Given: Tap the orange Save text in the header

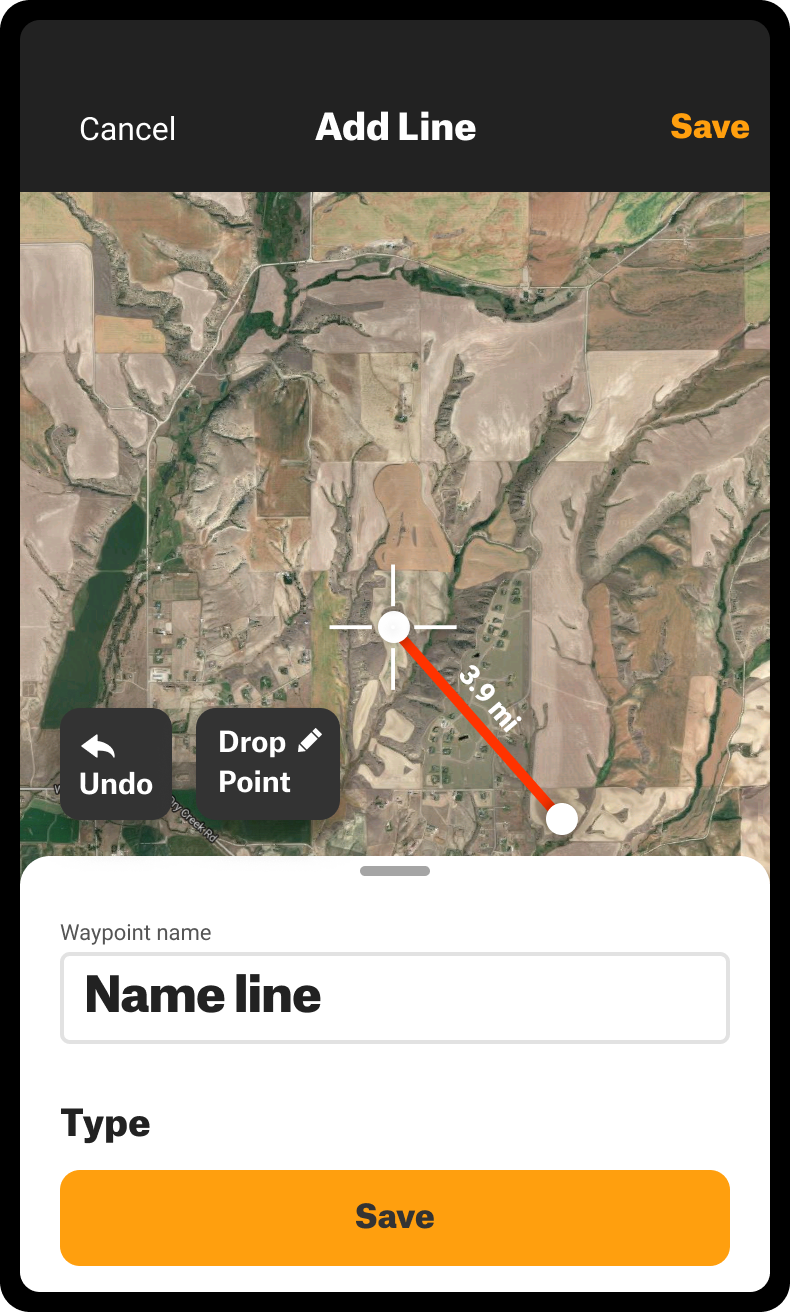Looking at the screenshot, I should [x=709, y=127].
